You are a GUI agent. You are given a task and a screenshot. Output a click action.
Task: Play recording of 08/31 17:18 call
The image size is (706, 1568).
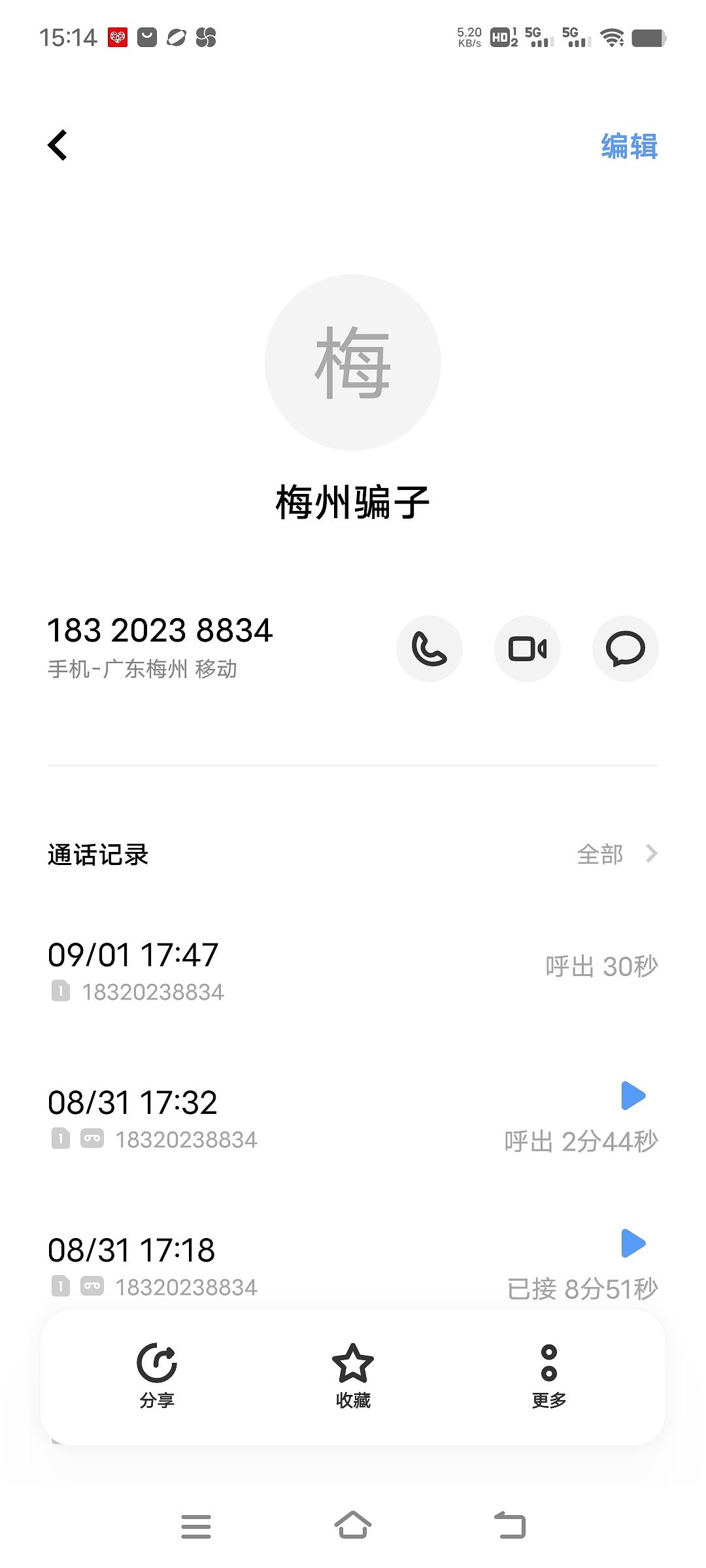coord(633,1243)
